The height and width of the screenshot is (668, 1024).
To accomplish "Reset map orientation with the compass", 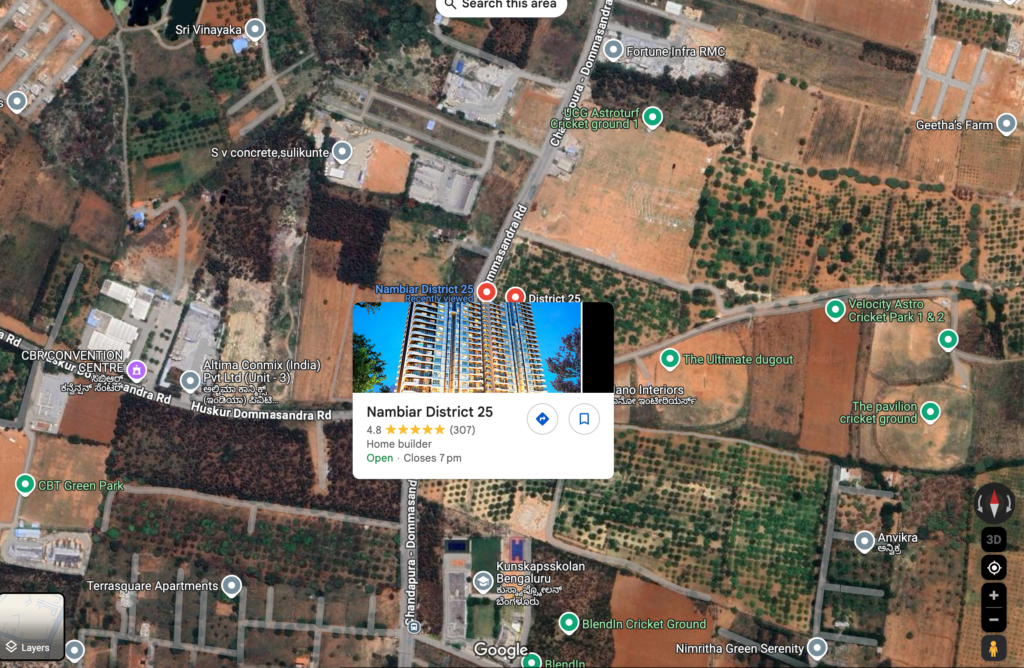I will [994, 502].
